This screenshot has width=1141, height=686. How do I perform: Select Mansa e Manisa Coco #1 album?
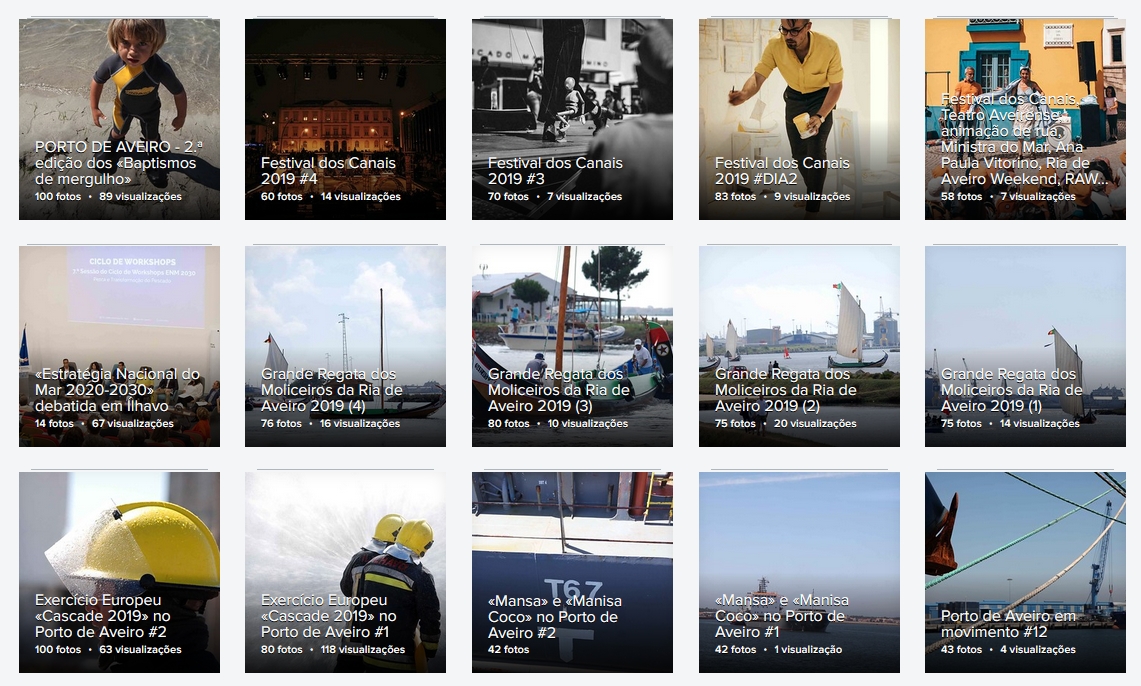(799, 572)
